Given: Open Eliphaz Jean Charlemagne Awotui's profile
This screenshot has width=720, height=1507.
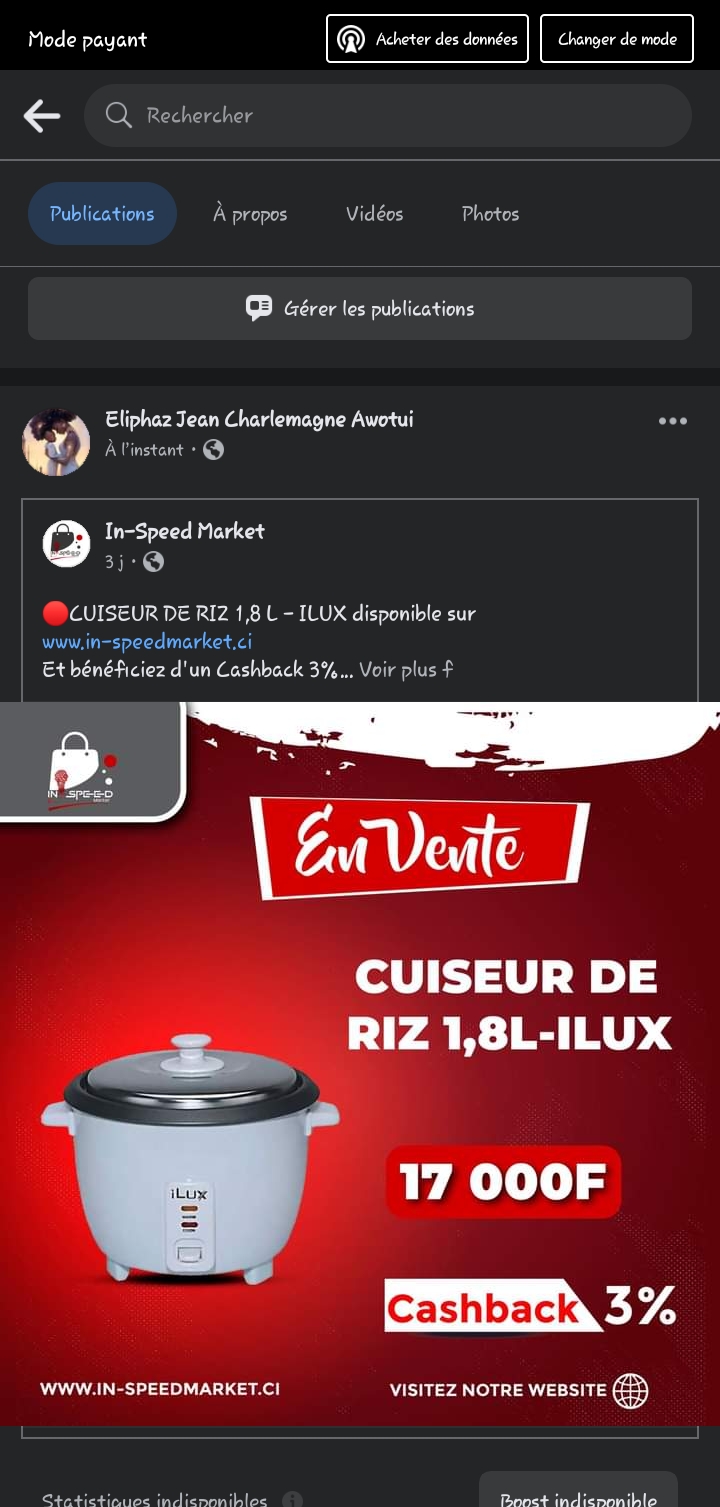Looking at the screenshot, I should (x=259, y=420).
